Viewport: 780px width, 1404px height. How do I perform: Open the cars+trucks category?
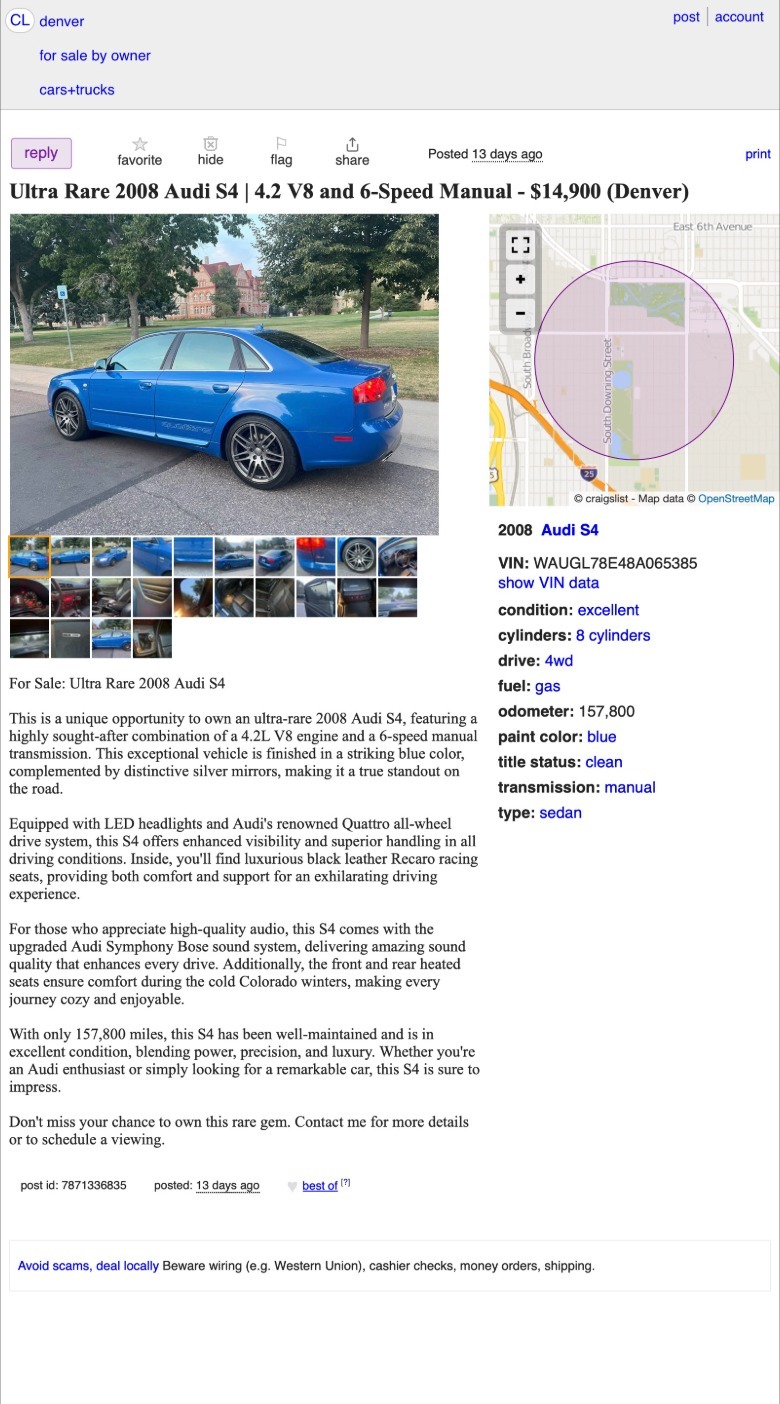point(77,90)
